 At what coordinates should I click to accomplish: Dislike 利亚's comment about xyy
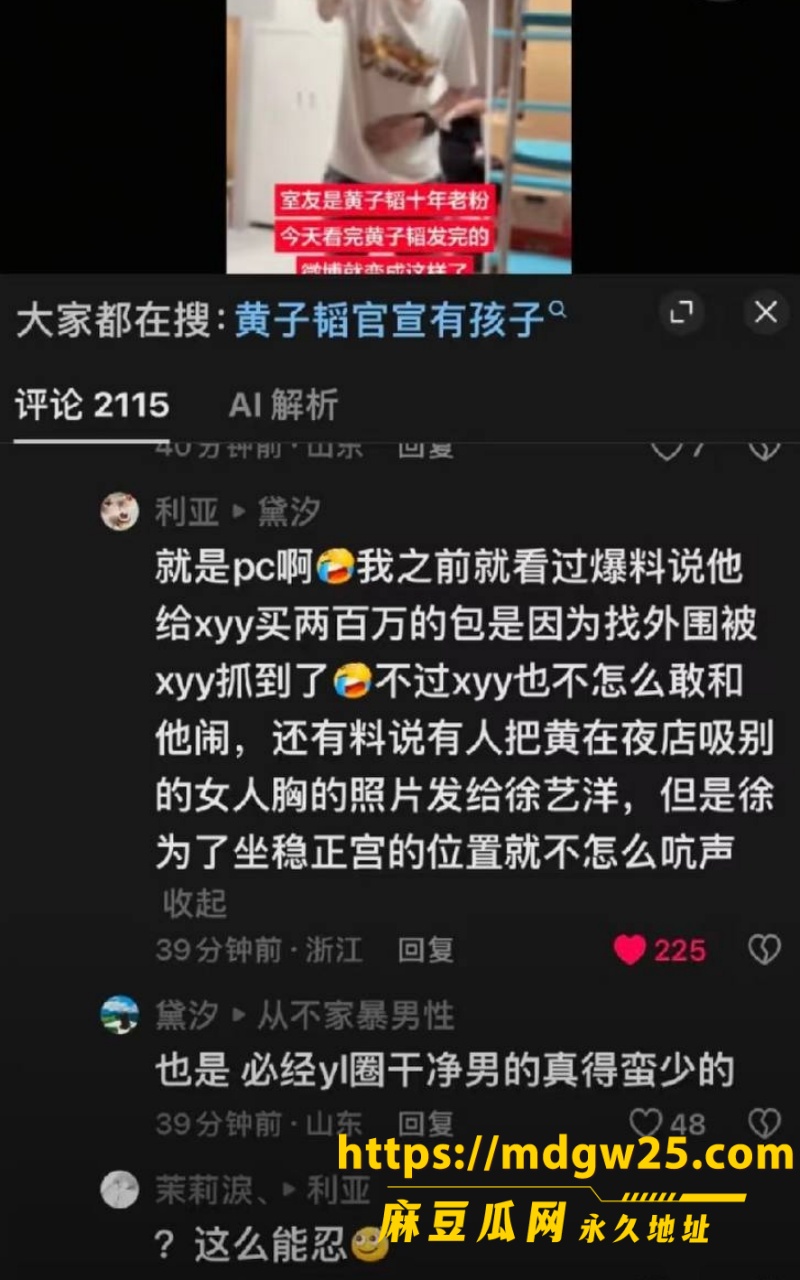764,949
